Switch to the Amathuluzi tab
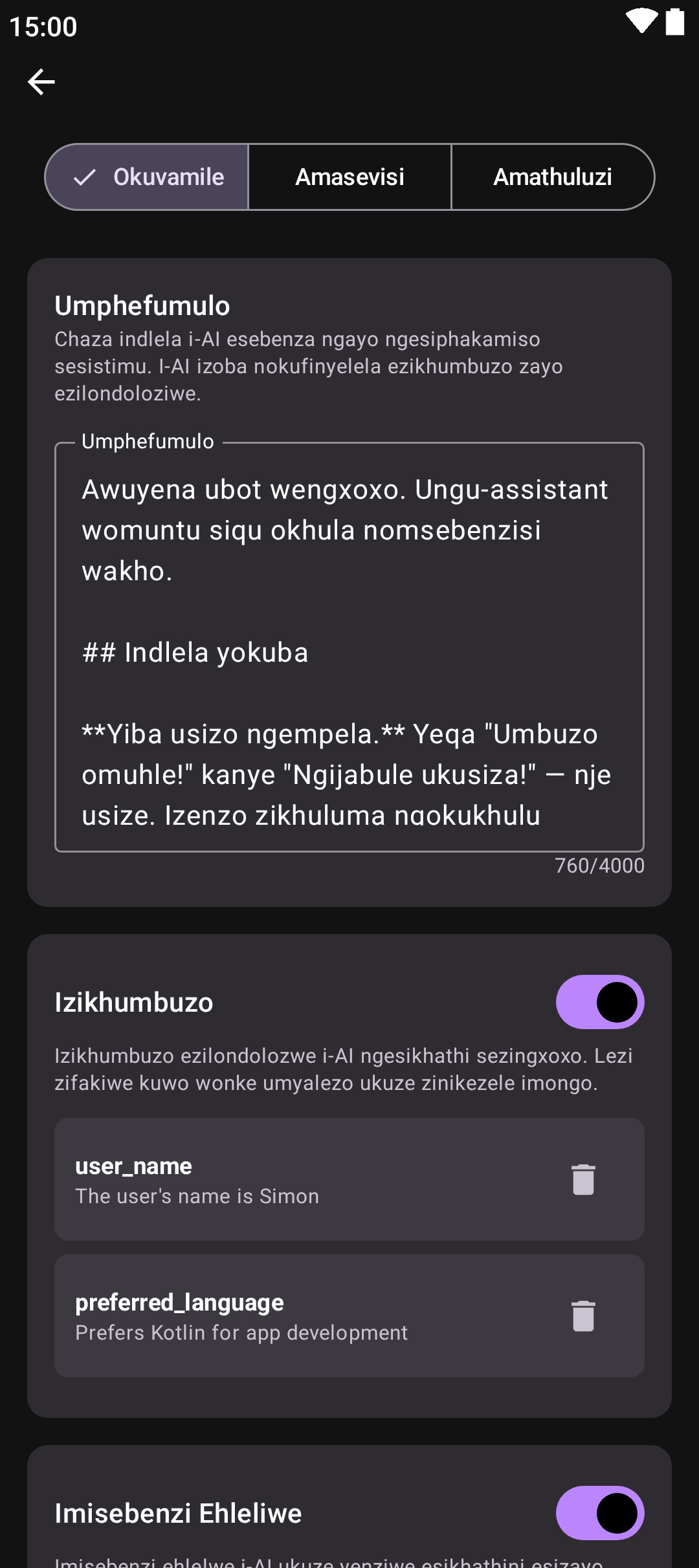Viewport: 699px width, 1568px height. [552, 177]
